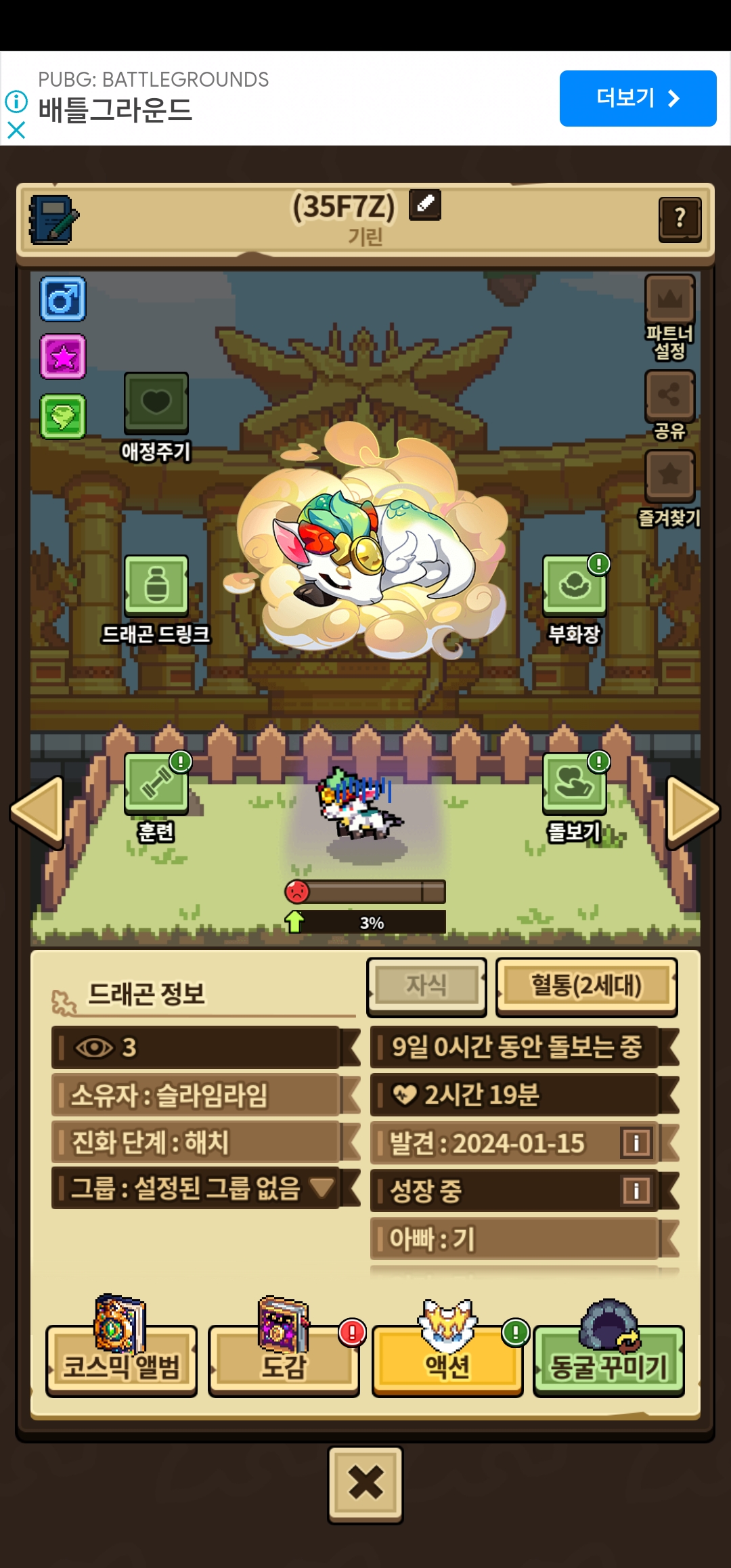Viewport: 731px width, 1568px height.
Task: Share this dragon via 공유
Action: pos(669,405)
